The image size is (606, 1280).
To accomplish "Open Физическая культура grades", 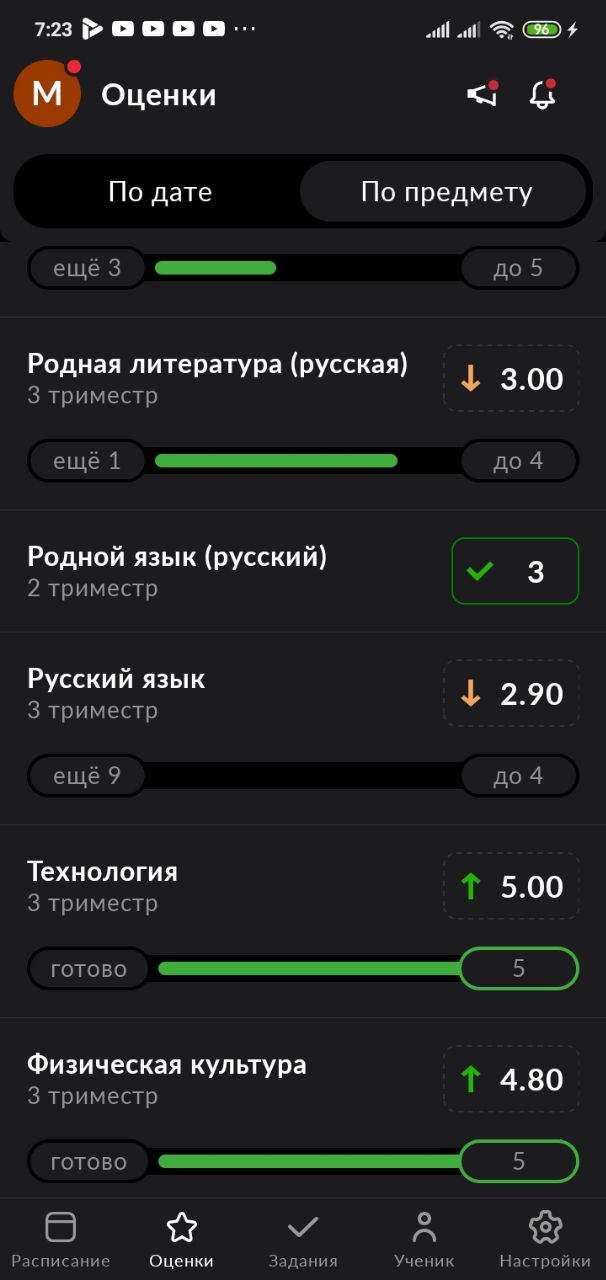I will click(x=303, y=1108).
